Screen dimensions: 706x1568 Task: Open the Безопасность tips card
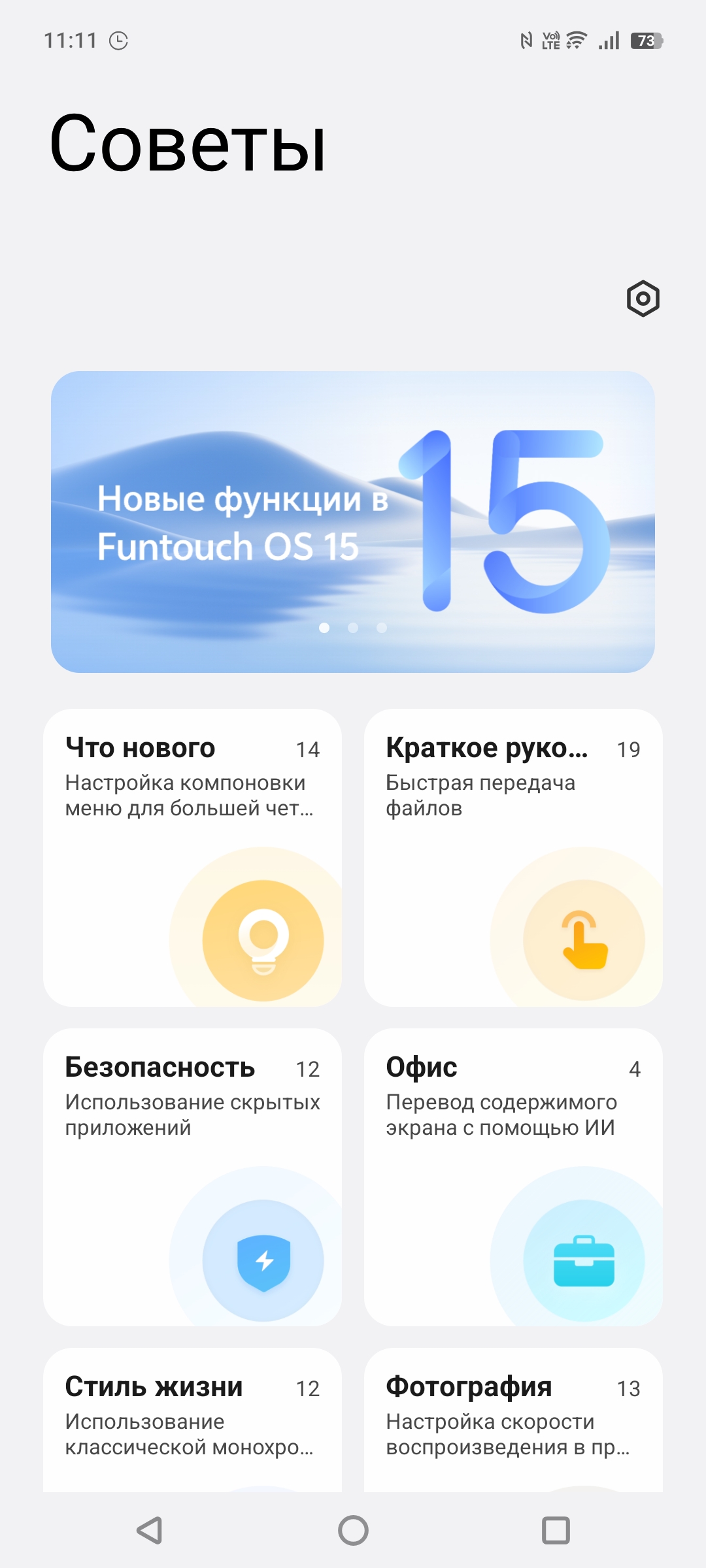[x=192, y=1177]
